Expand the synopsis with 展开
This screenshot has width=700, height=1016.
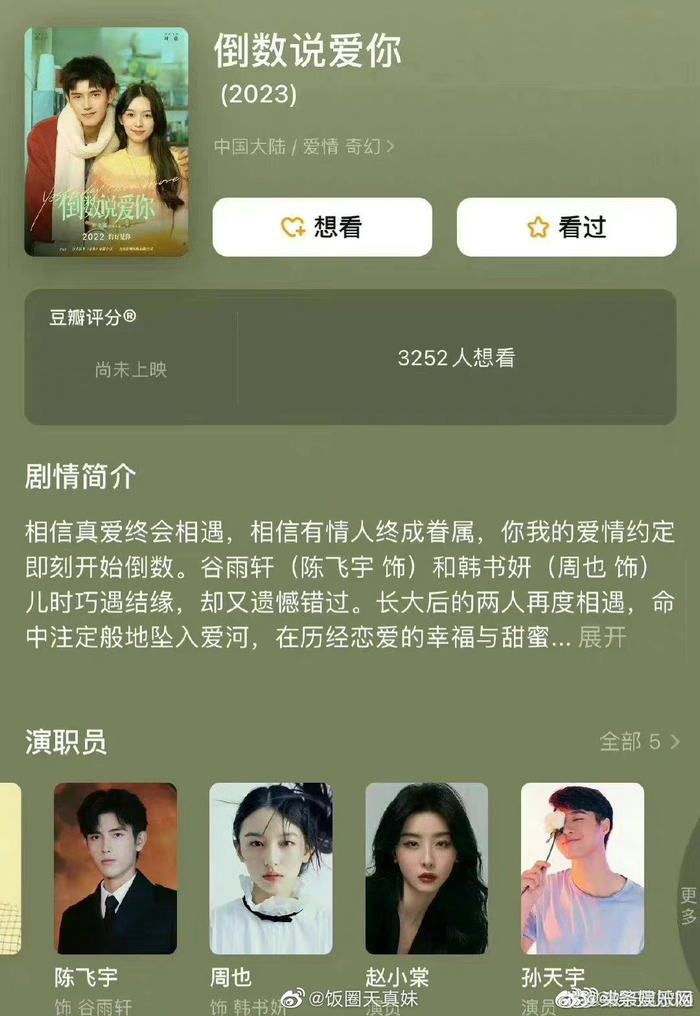tap(602, 637)
